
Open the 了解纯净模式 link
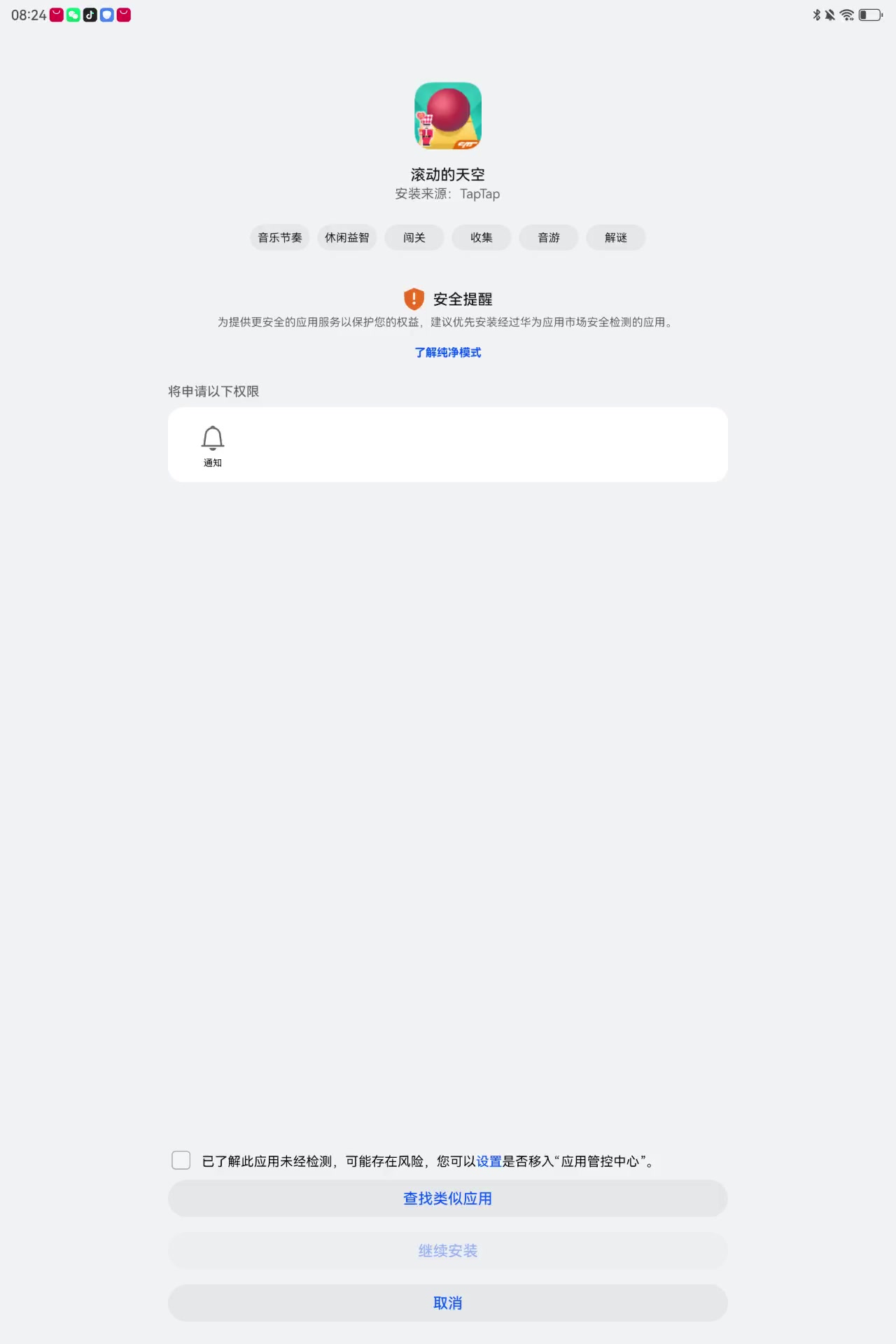[448, 353]
